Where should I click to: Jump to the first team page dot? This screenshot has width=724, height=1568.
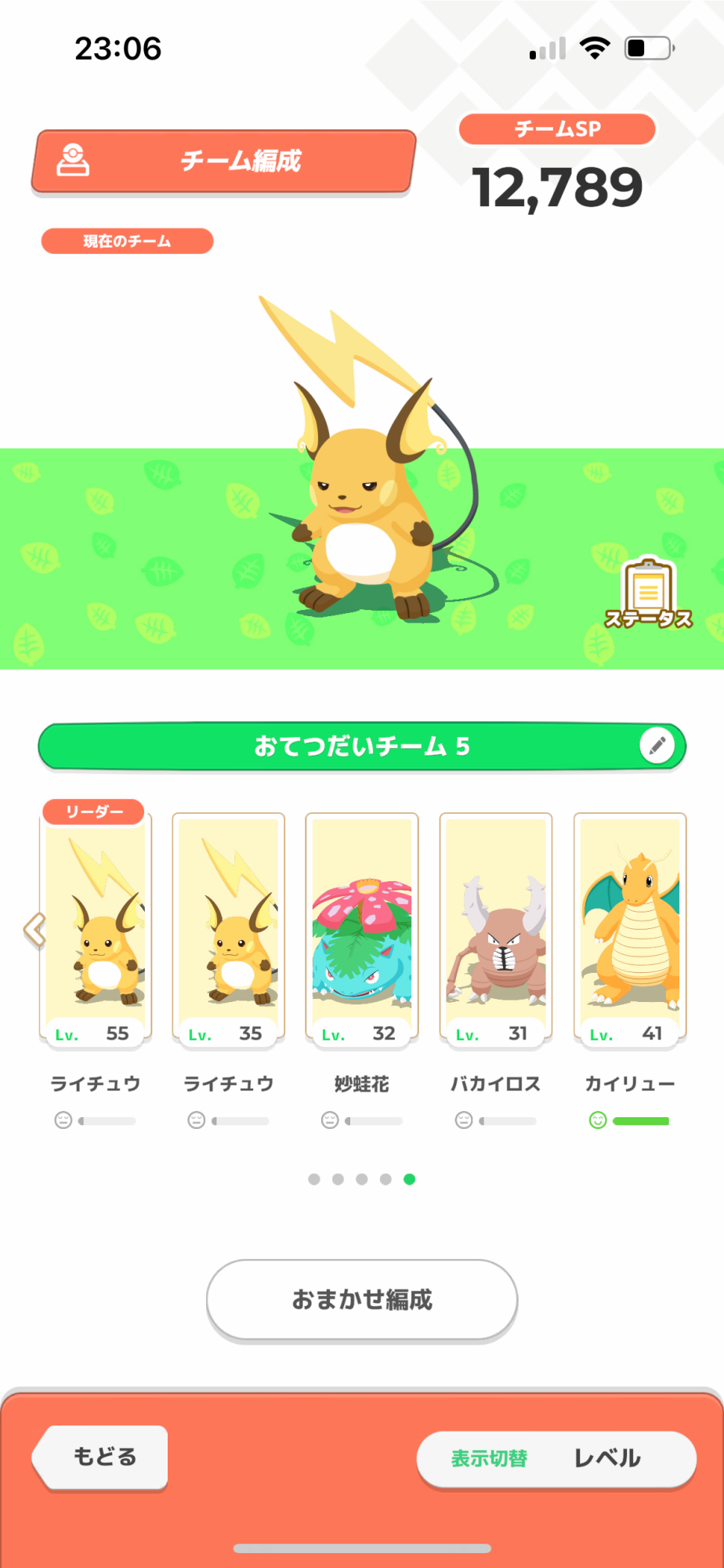(314, 1179)
